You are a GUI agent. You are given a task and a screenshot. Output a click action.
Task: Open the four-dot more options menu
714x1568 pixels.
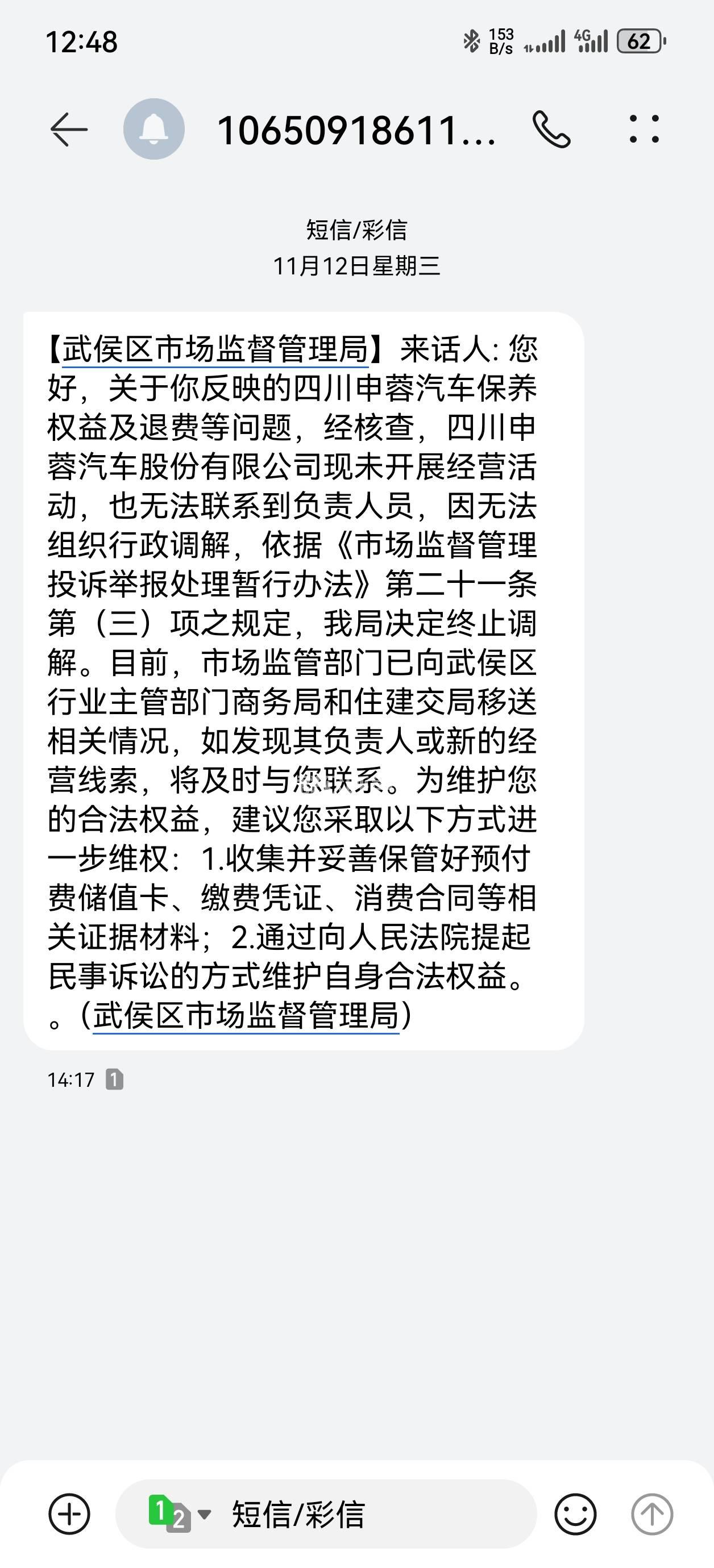coord(644,130)
